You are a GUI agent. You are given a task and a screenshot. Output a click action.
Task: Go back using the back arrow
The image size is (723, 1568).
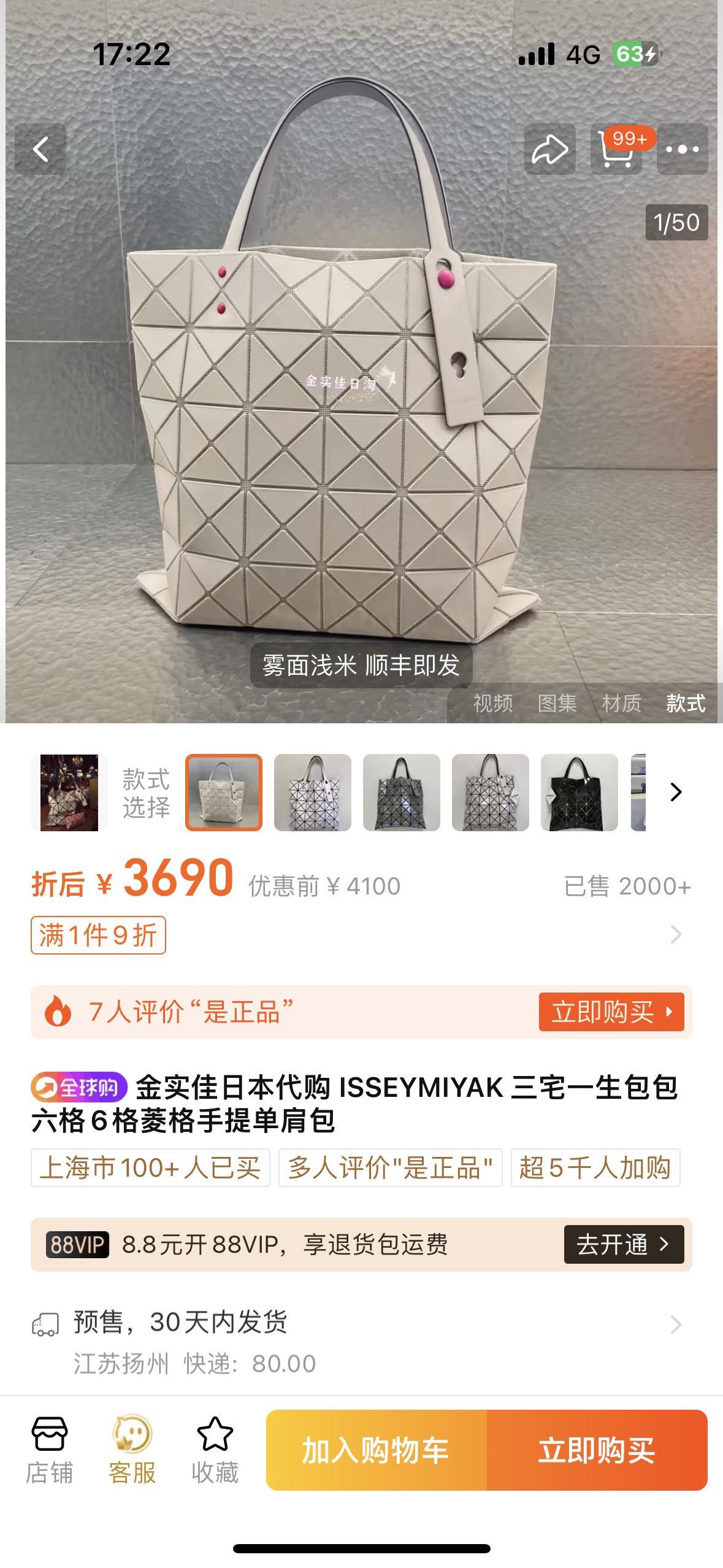pos(40,149)
